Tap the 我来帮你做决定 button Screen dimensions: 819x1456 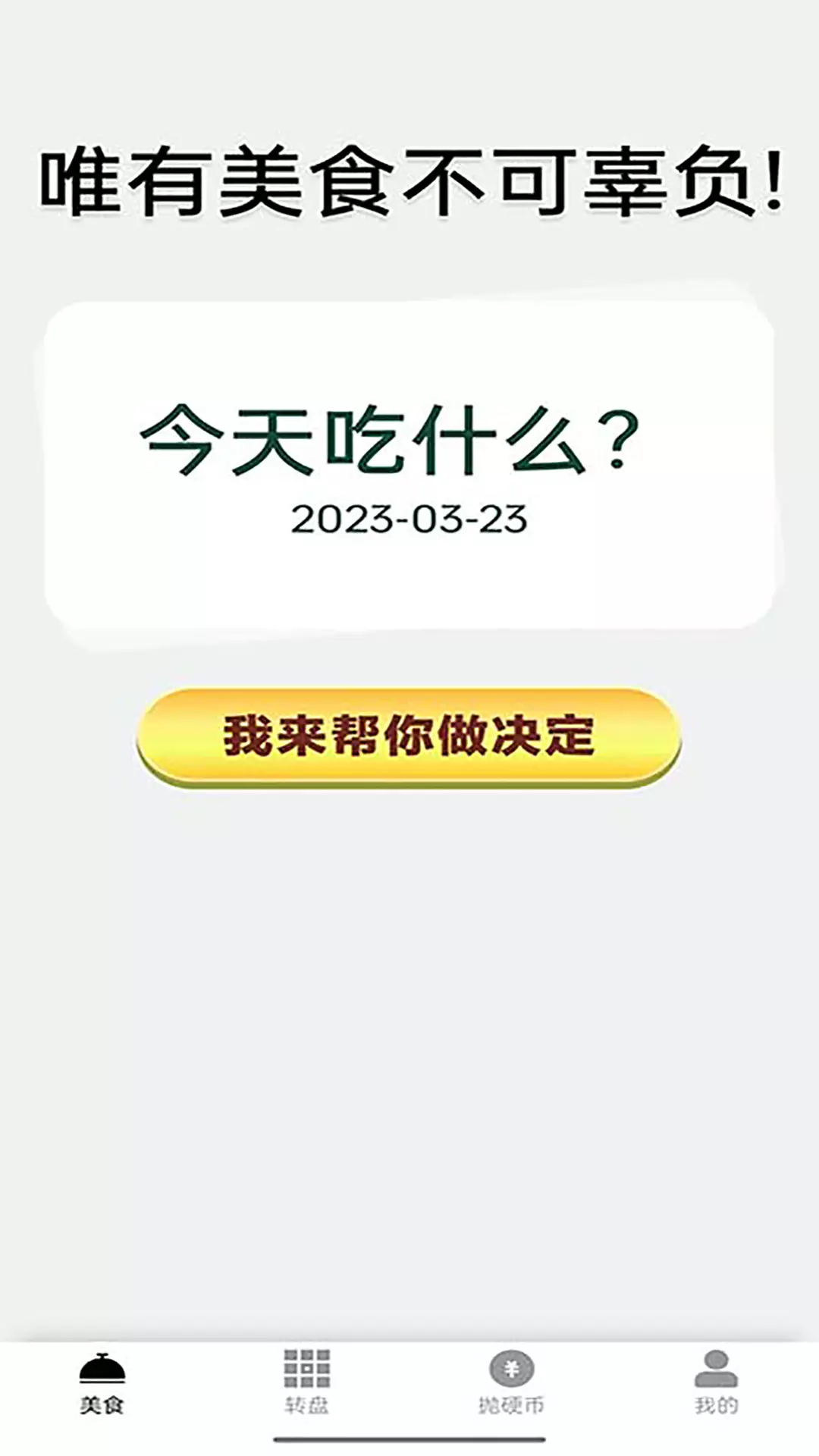point(409,737)
